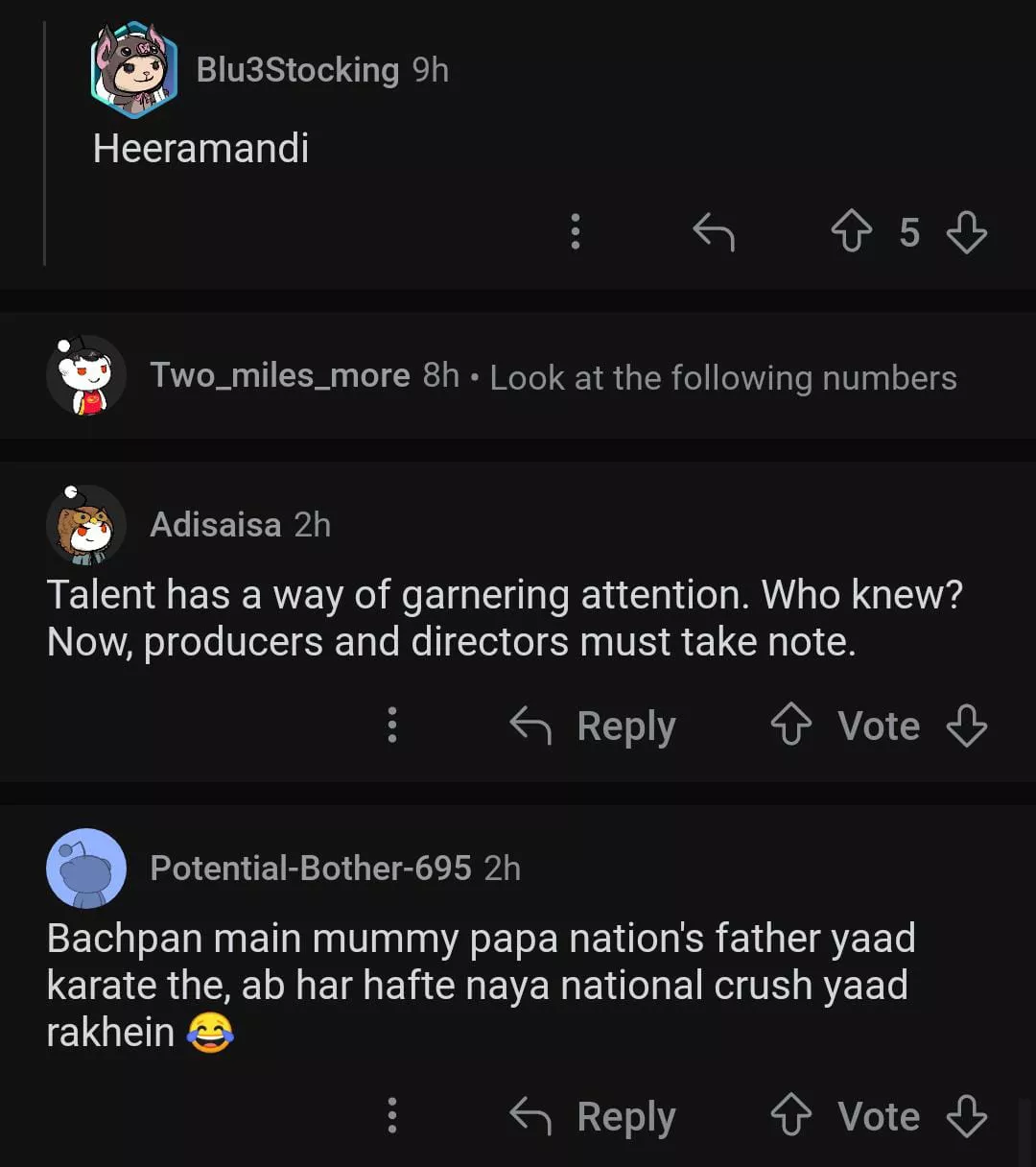Open overflow menu on Blu3Stocking's comment
1036x1167 pixels.
[x=576, y=231]
